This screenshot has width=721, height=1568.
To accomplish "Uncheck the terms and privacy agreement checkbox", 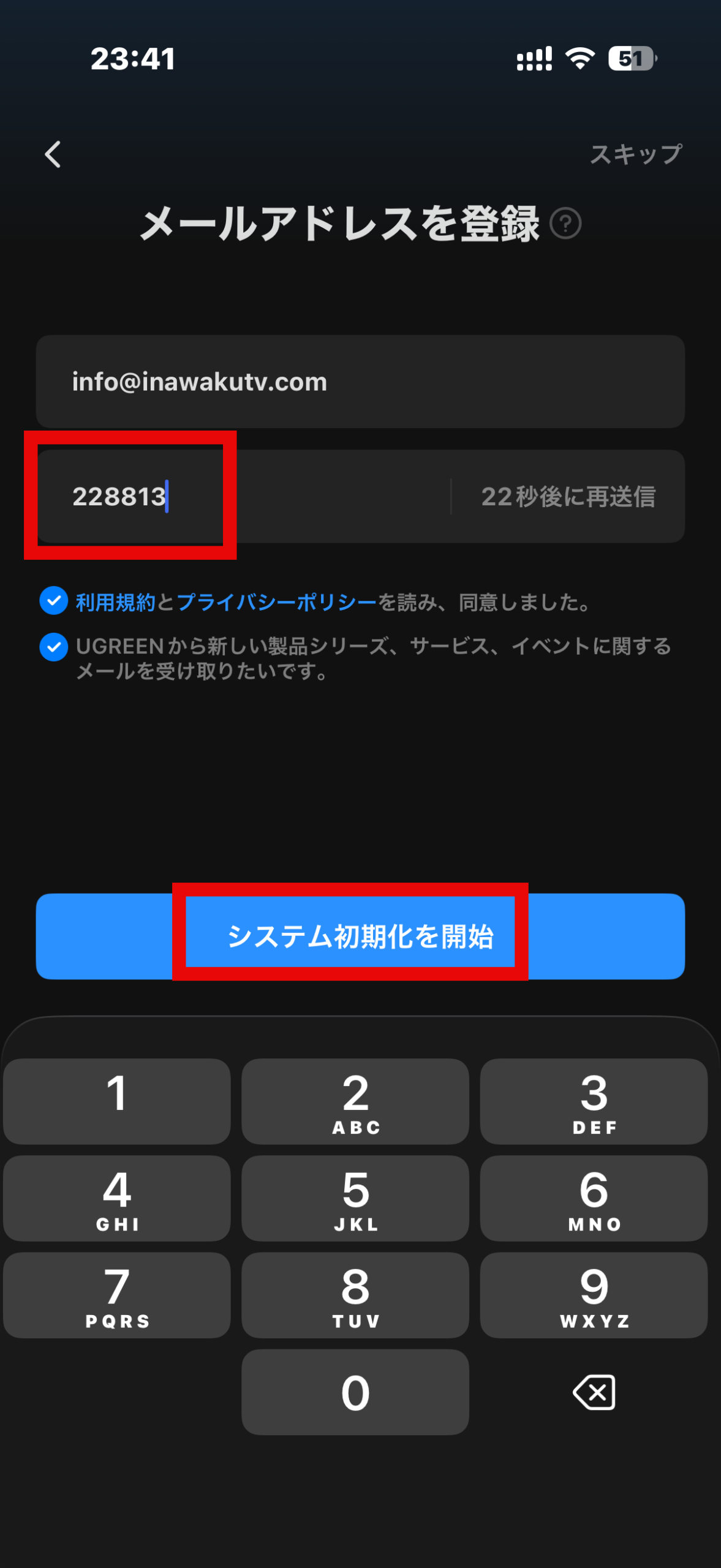I will point(54,601).
